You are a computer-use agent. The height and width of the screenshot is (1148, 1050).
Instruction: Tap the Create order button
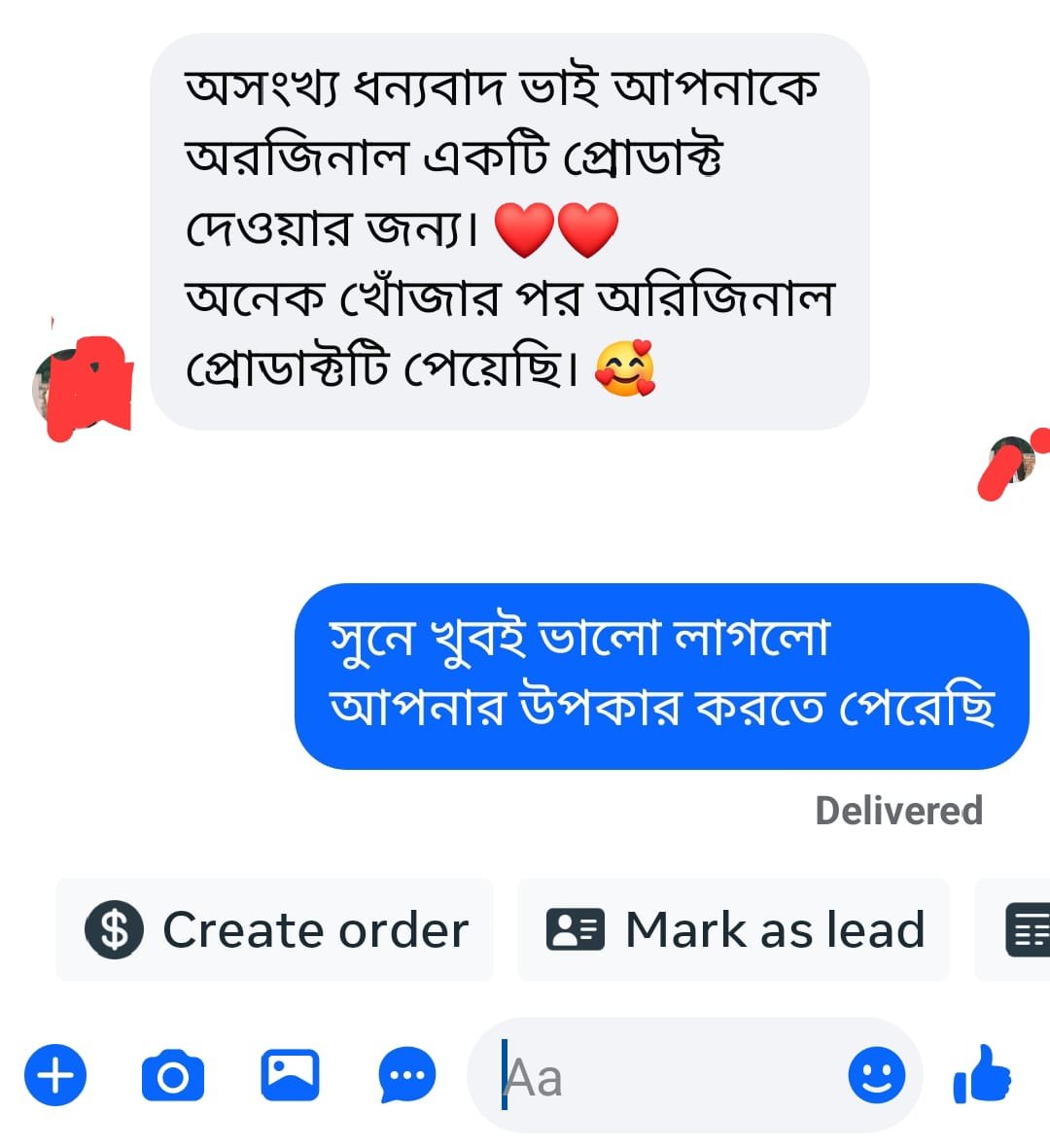tap(275, 929)
